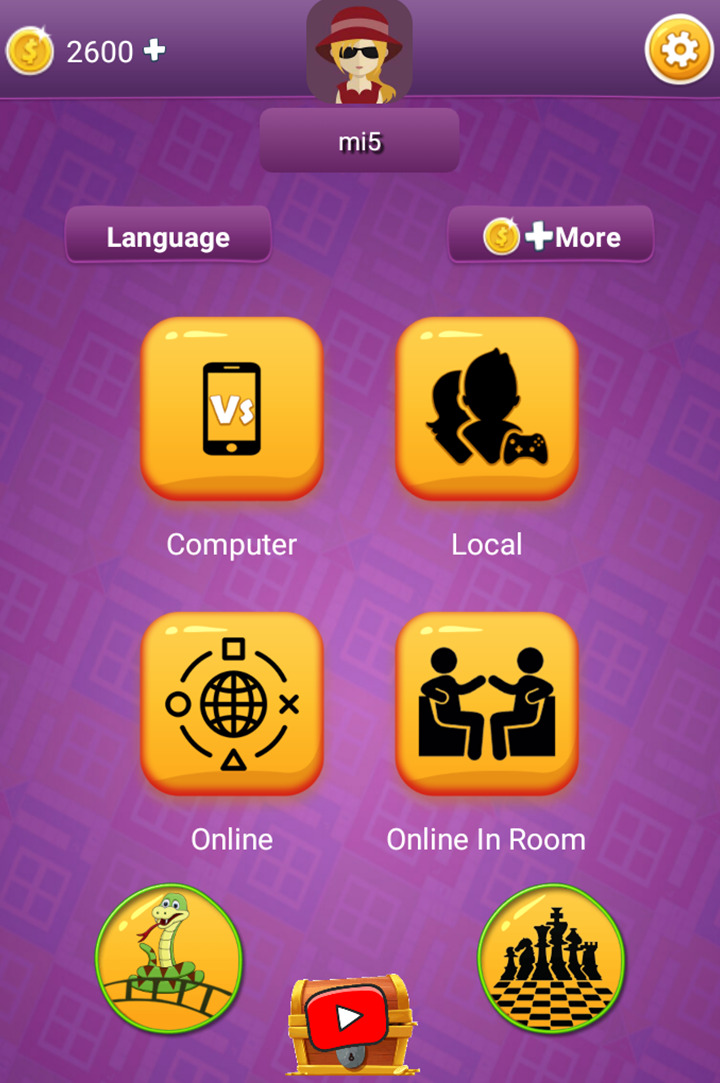Screen dimensions: 720x1083
Task: Watch video from the treasure chest
Action: click(348, 1020)
